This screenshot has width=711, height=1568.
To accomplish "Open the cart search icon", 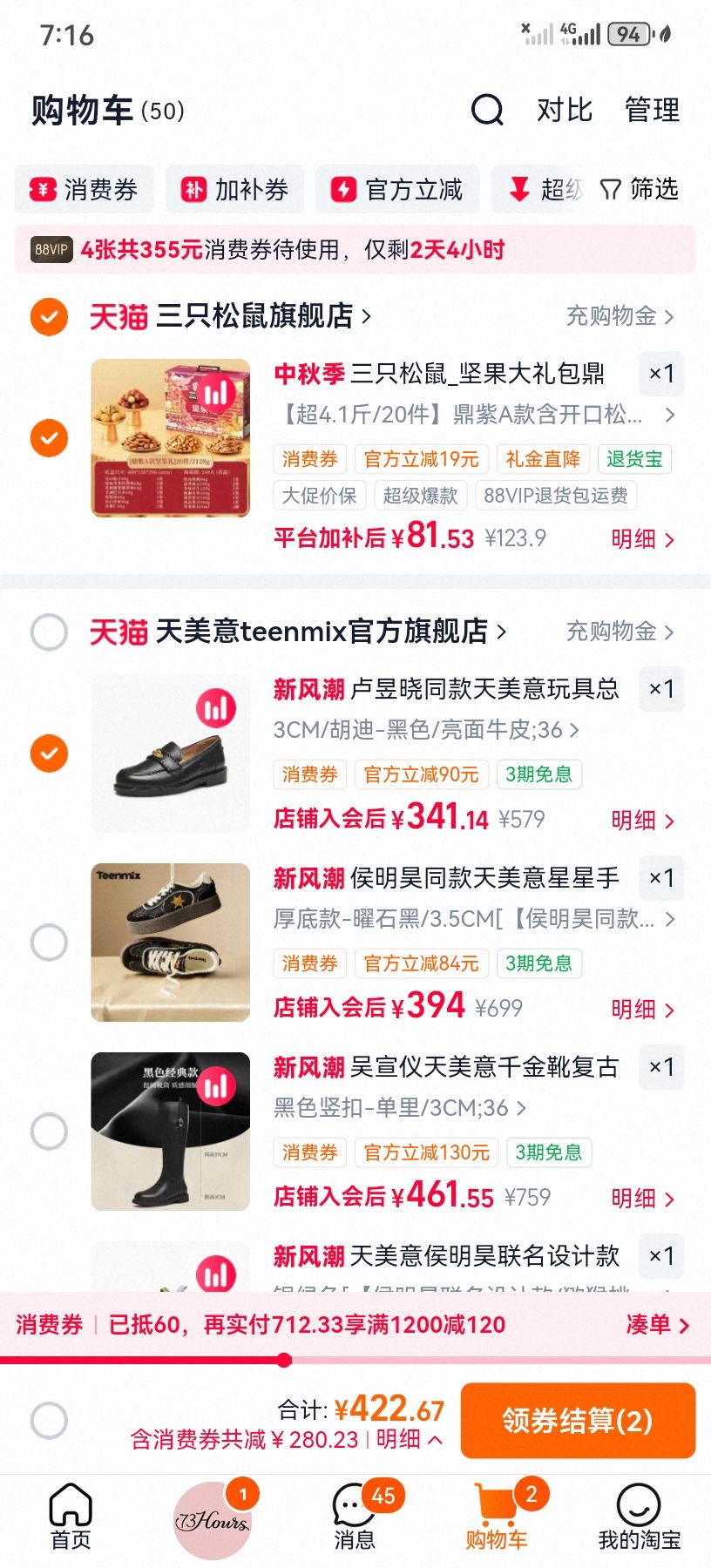I will pyautogui.click(x=487, y=111).
